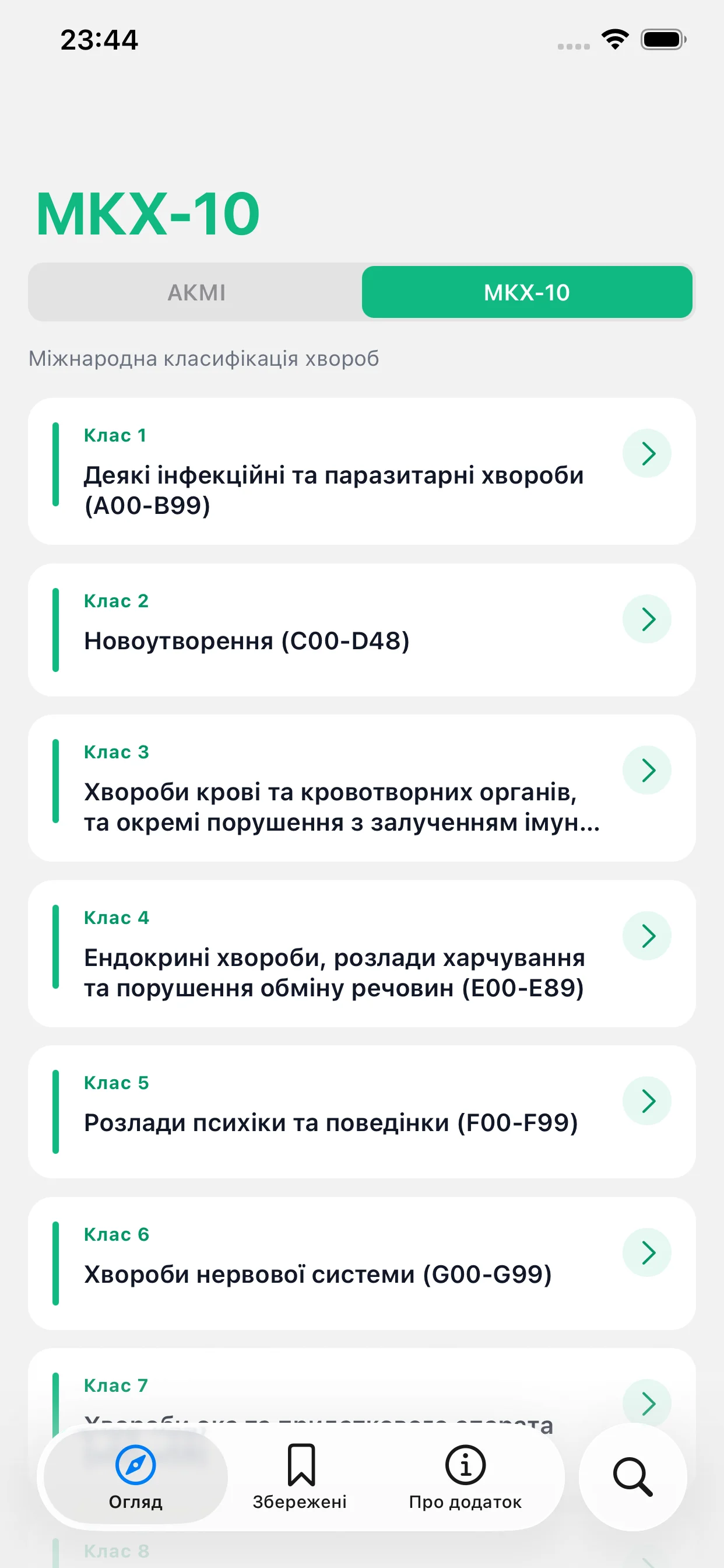
Task: Click the chevron on Клас 2 card
Action: click(647, 619)
